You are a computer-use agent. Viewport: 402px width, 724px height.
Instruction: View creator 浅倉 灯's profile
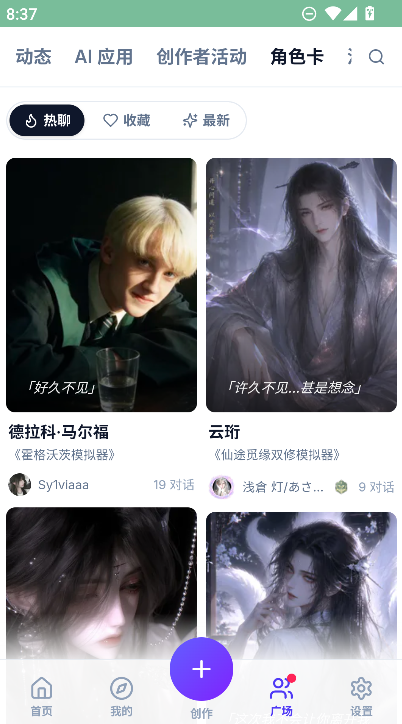click(x=267, y=487)
